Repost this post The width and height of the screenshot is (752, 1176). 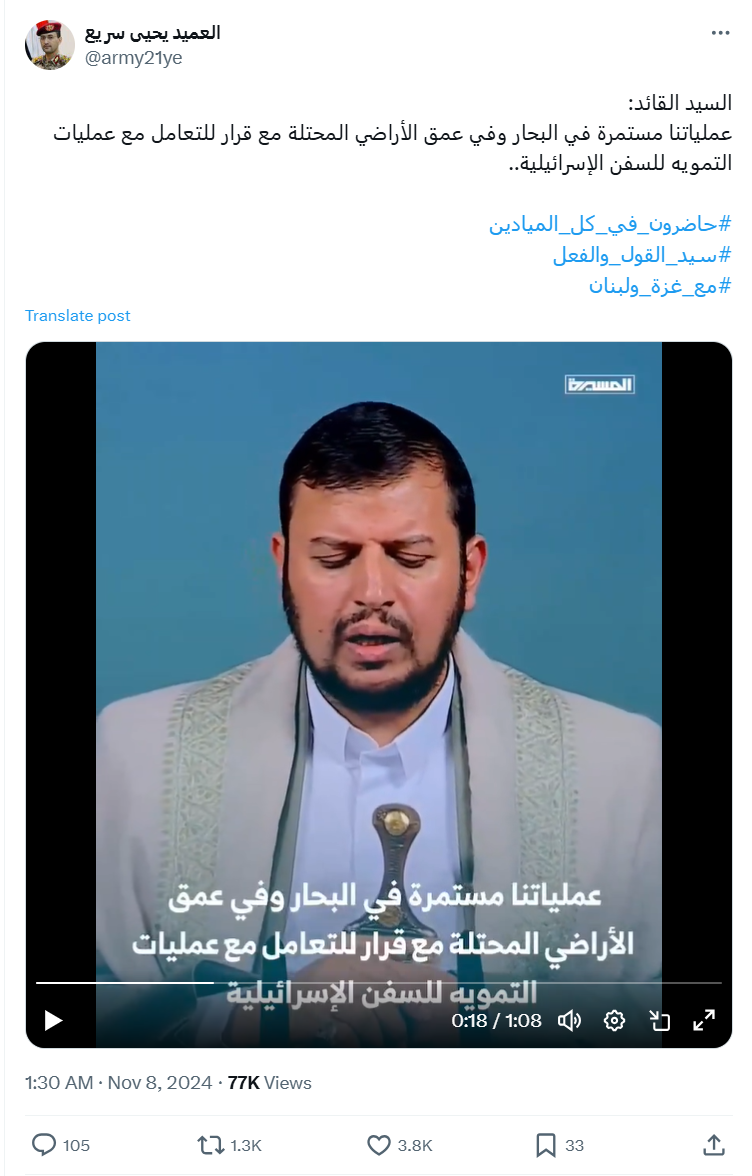click(x=211, y=1145)
